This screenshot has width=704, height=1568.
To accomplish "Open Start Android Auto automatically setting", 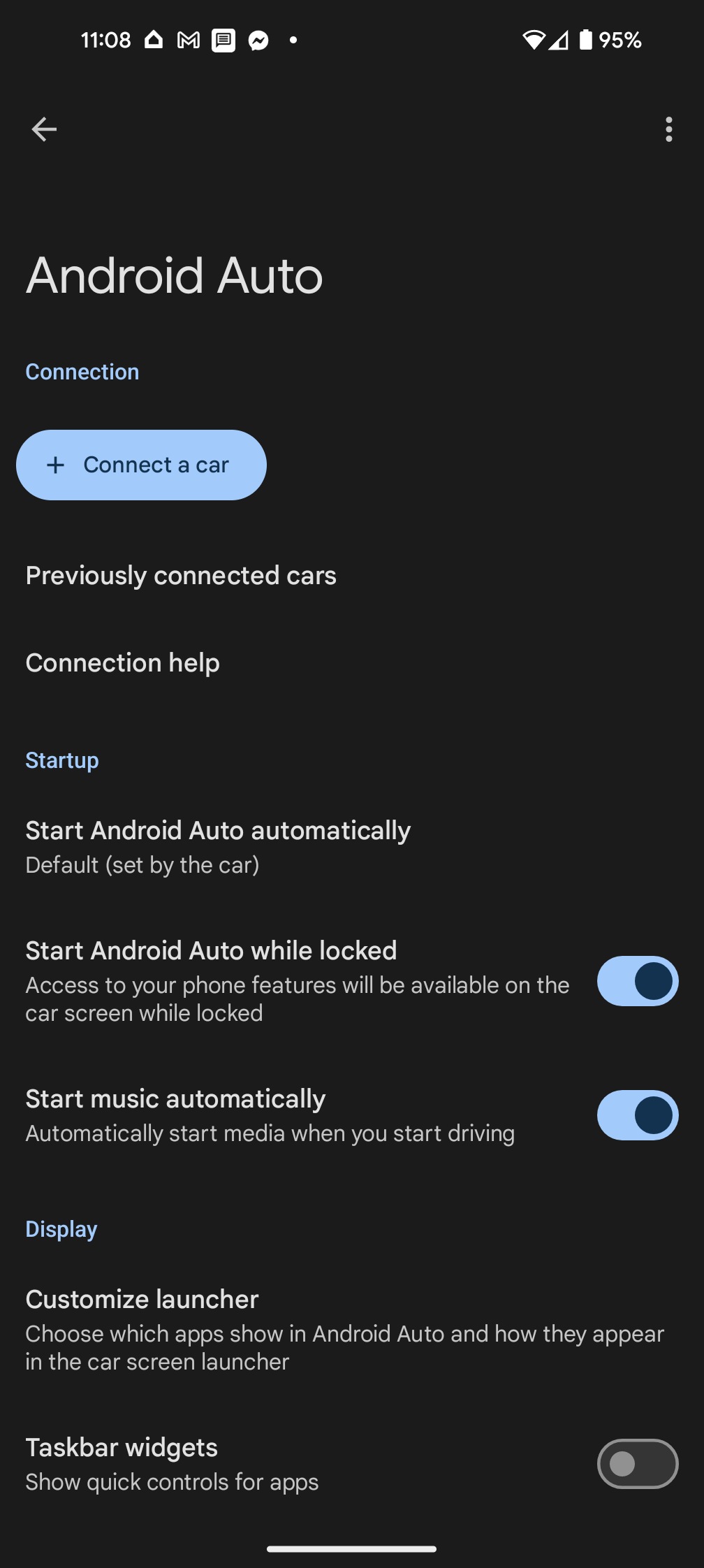I will (x=218, y=847).
